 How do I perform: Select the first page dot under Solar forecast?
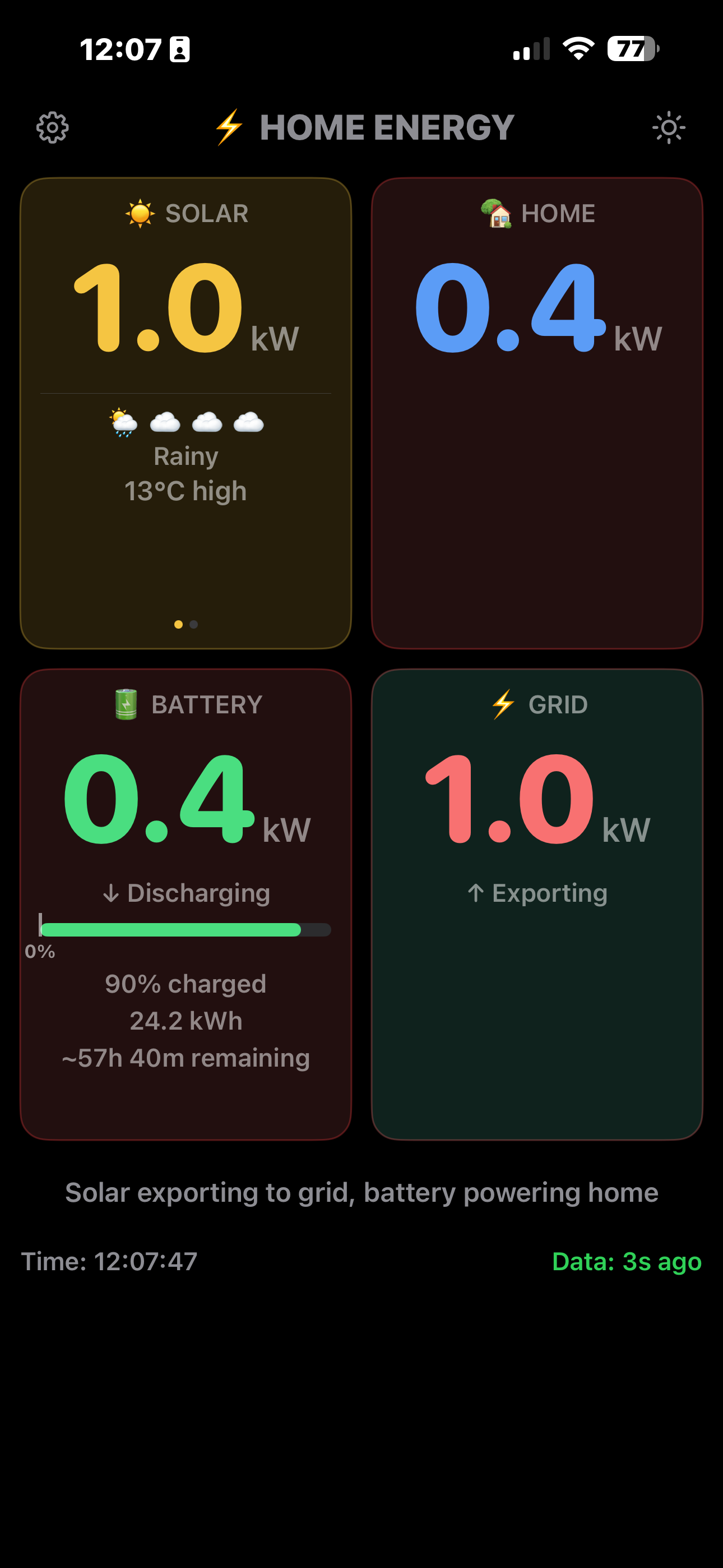point(178,623)
